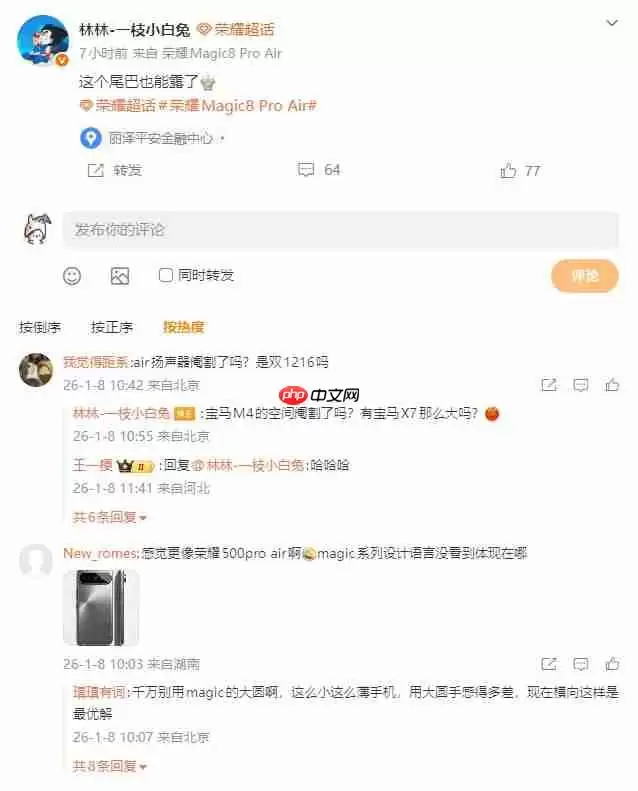Sort comments by 按正序
Viewport: 638px width, 791px height.
click(112, 327)
